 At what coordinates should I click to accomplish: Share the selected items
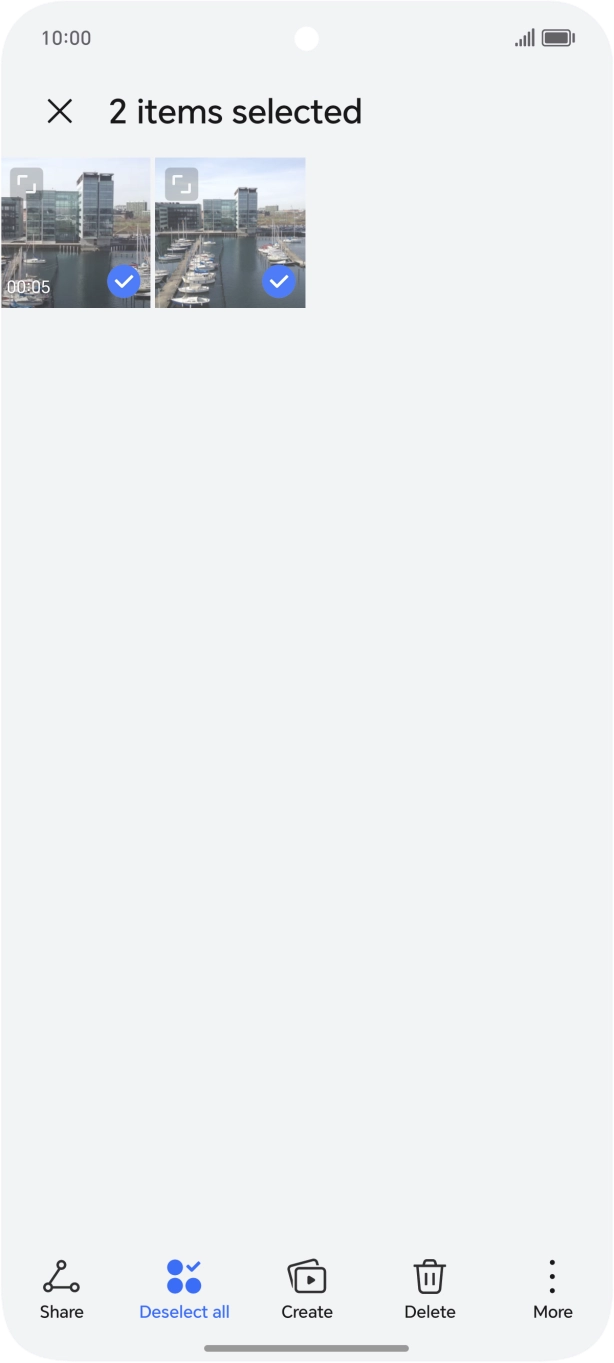click(x=61, y=1290)
